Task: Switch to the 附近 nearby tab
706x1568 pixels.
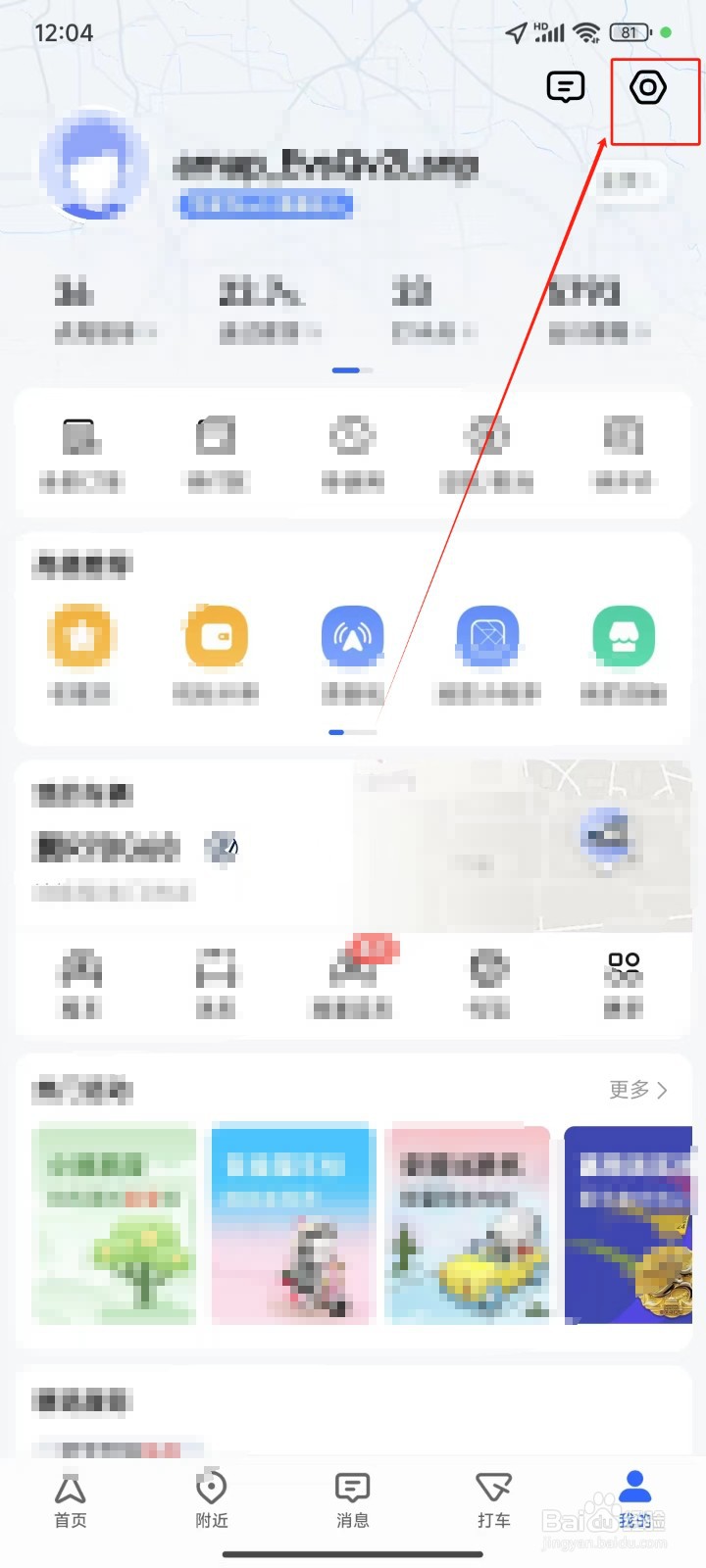Action: tap(211, 1499)
